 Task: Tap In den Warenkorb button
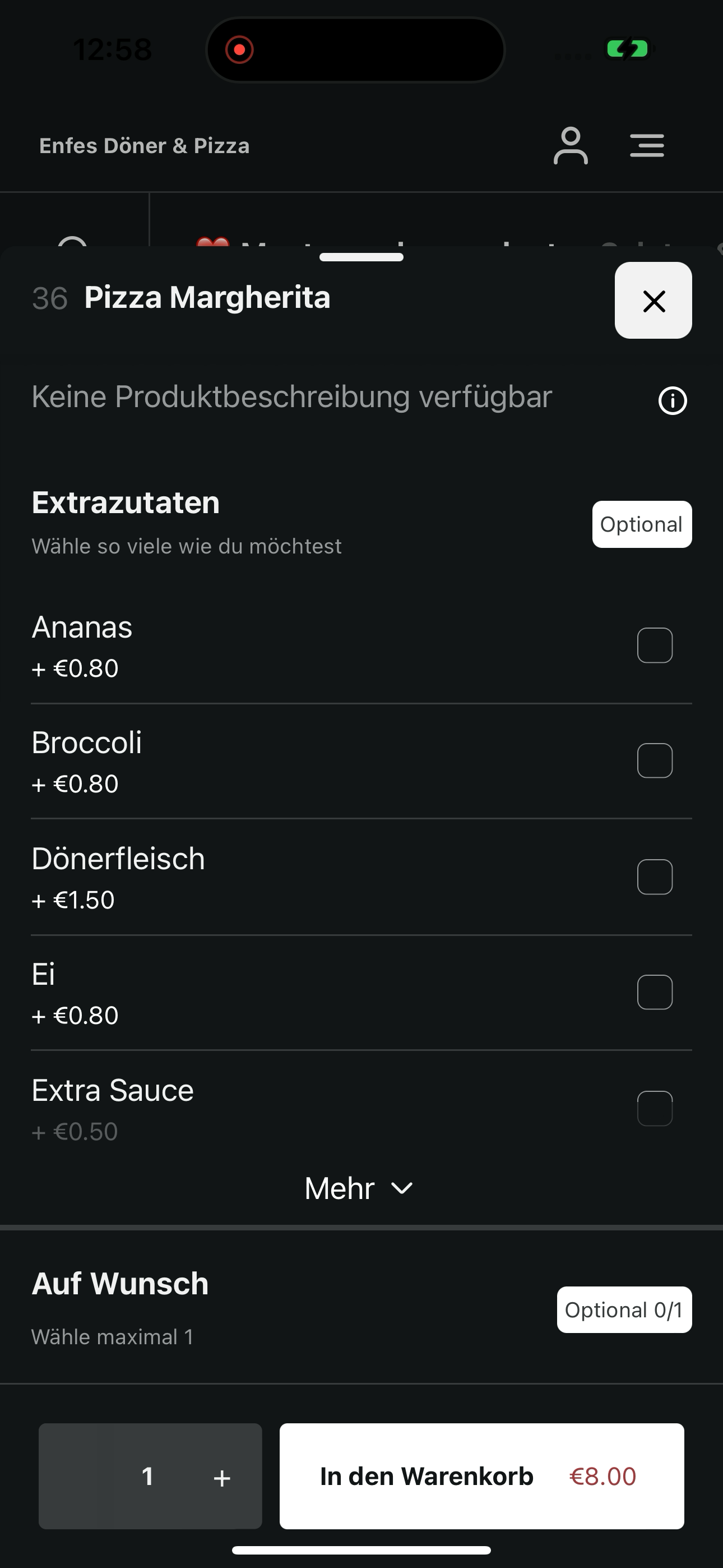click(x=481, y=1476)
